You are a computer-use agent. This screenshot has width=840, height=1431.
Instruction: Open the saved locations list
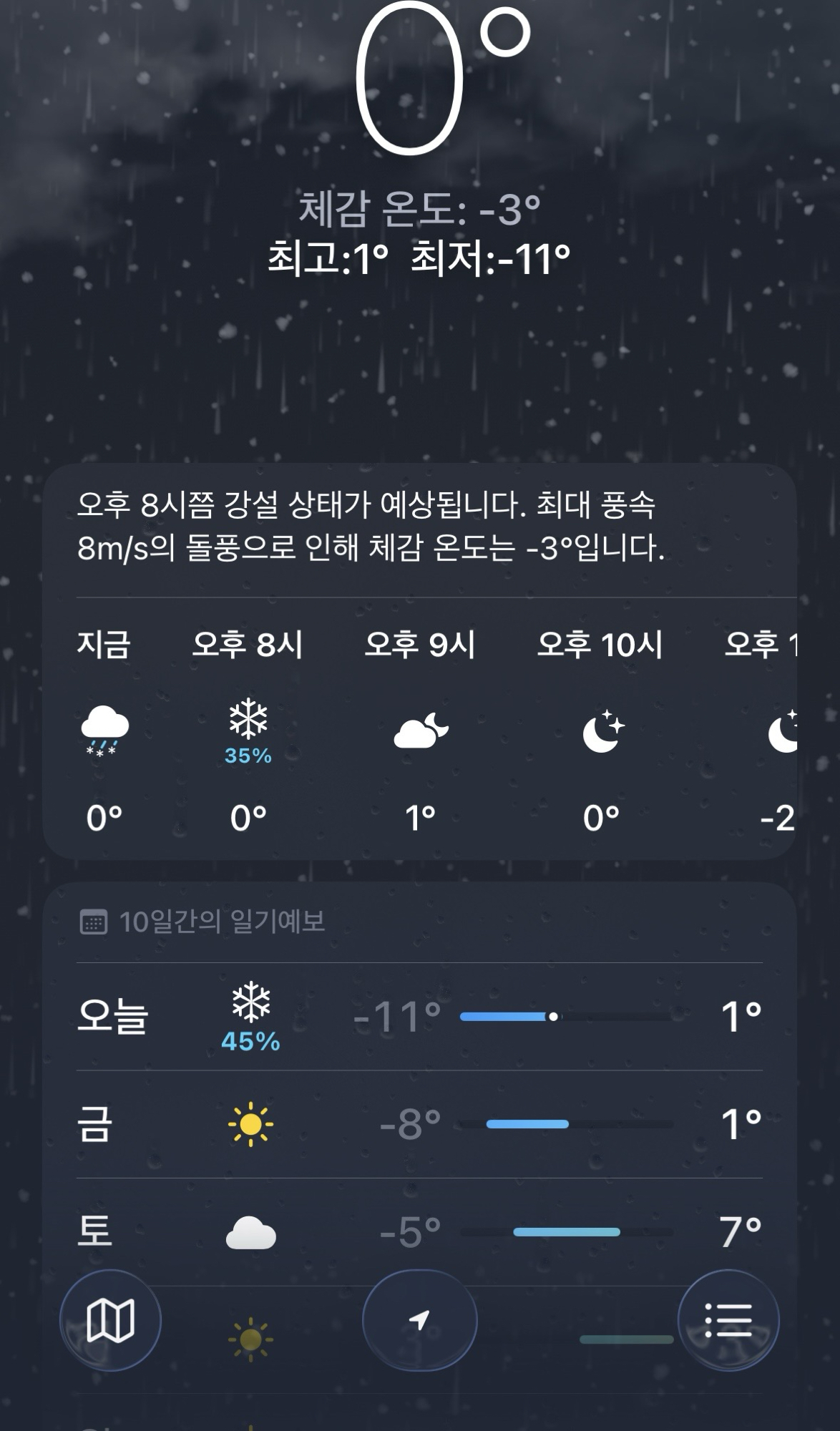pyautogui.click(x=728, y=1320)
